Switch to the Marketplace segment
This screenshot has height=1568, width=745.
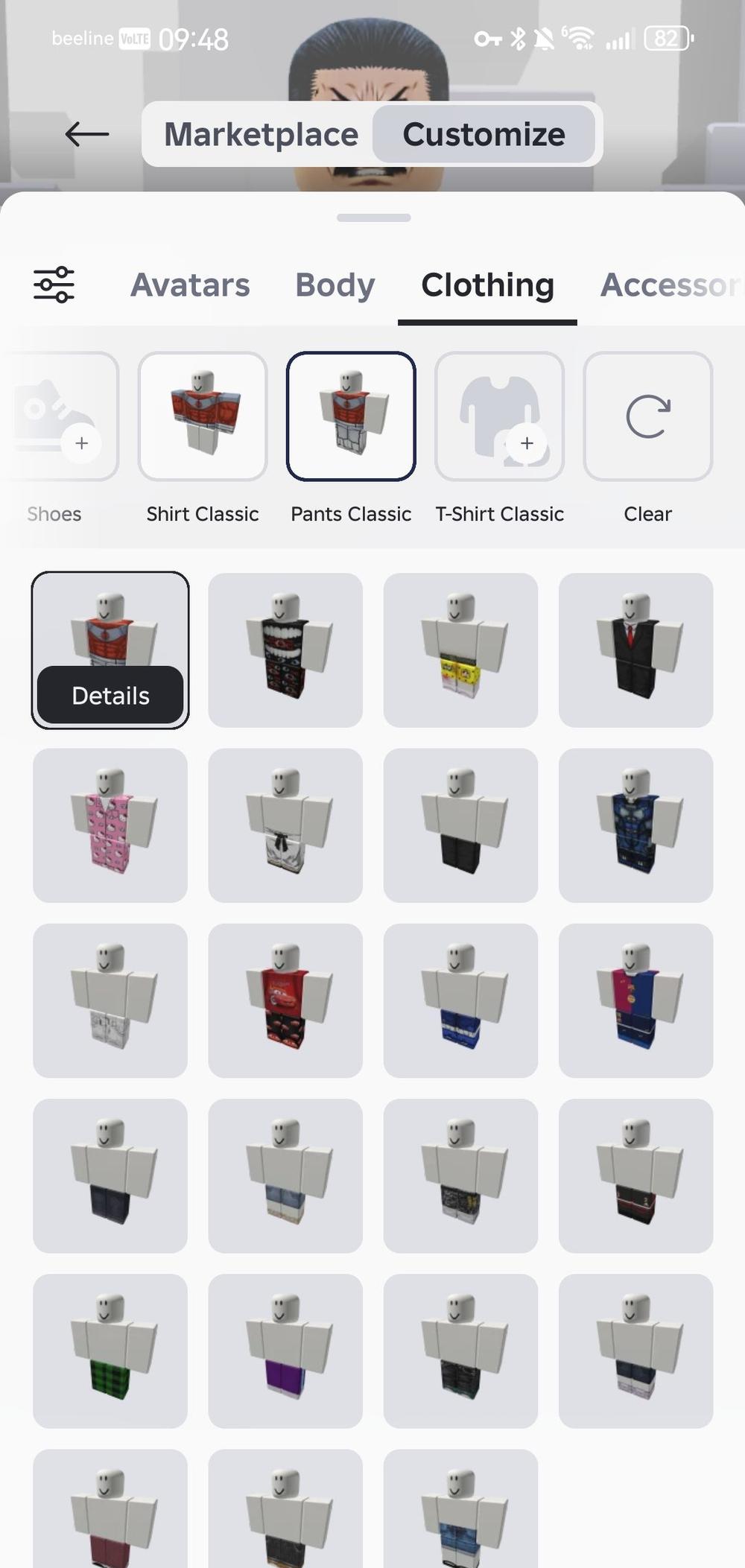261,135
